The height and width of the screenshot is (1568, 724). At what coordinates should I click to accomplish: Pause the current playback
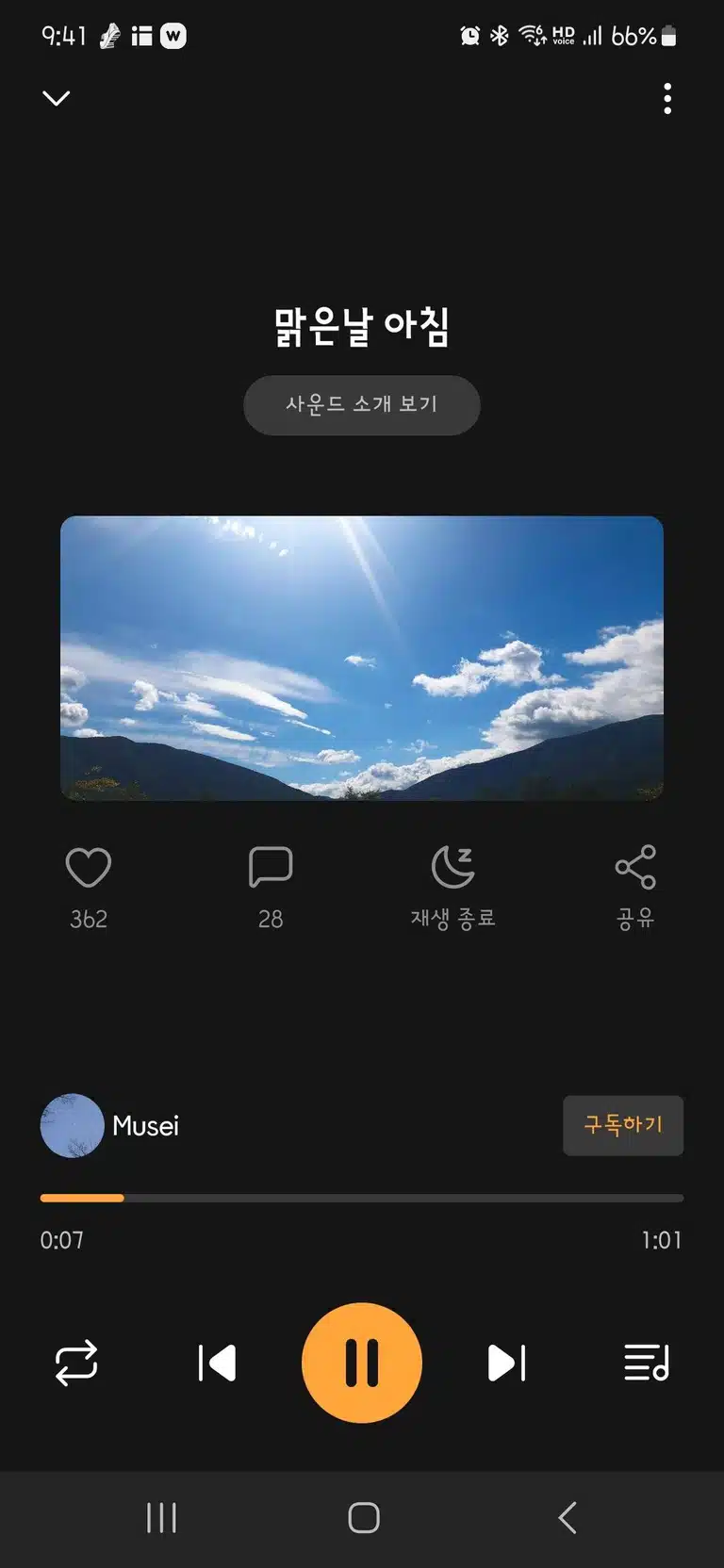click(x=362, y=1363)
